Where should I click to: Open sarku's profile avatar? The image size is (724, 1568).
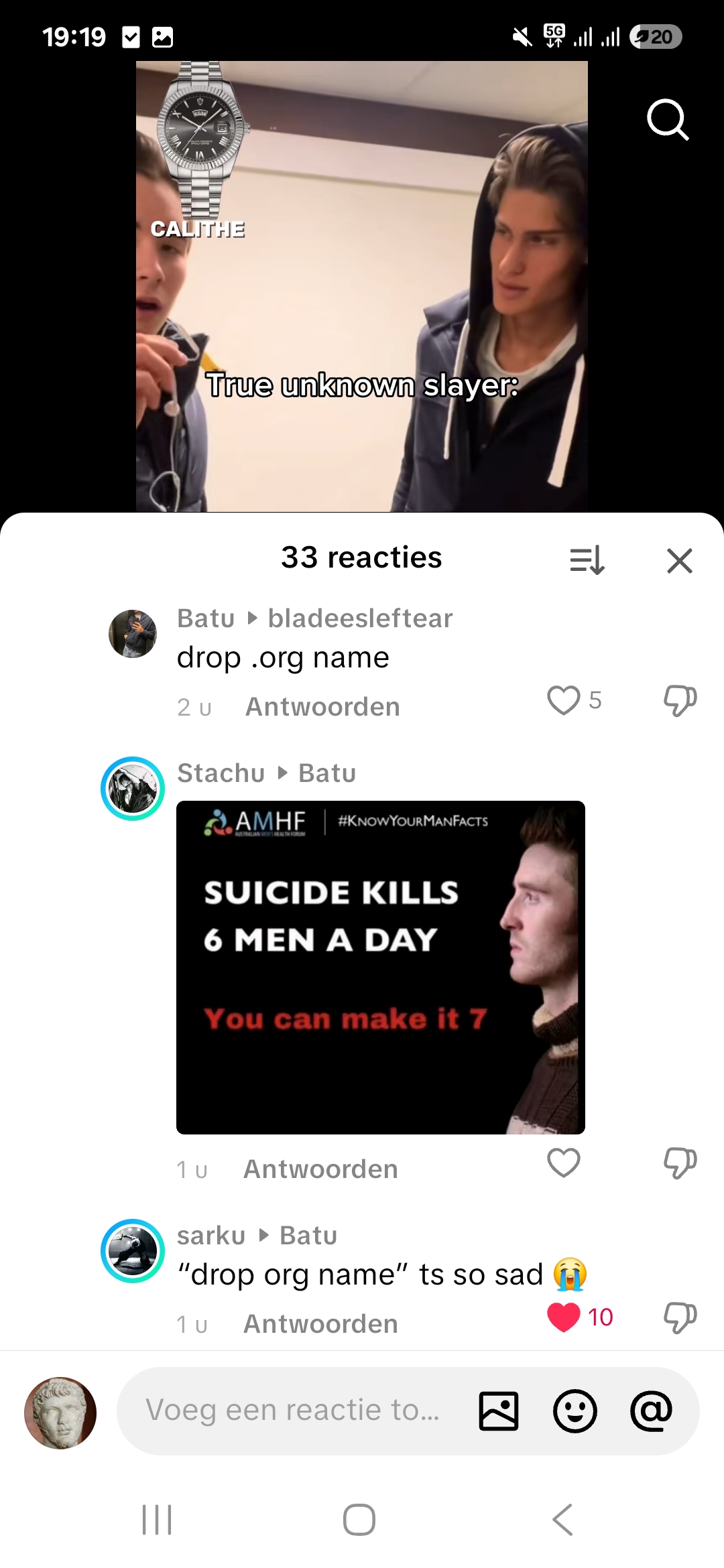133,1251
